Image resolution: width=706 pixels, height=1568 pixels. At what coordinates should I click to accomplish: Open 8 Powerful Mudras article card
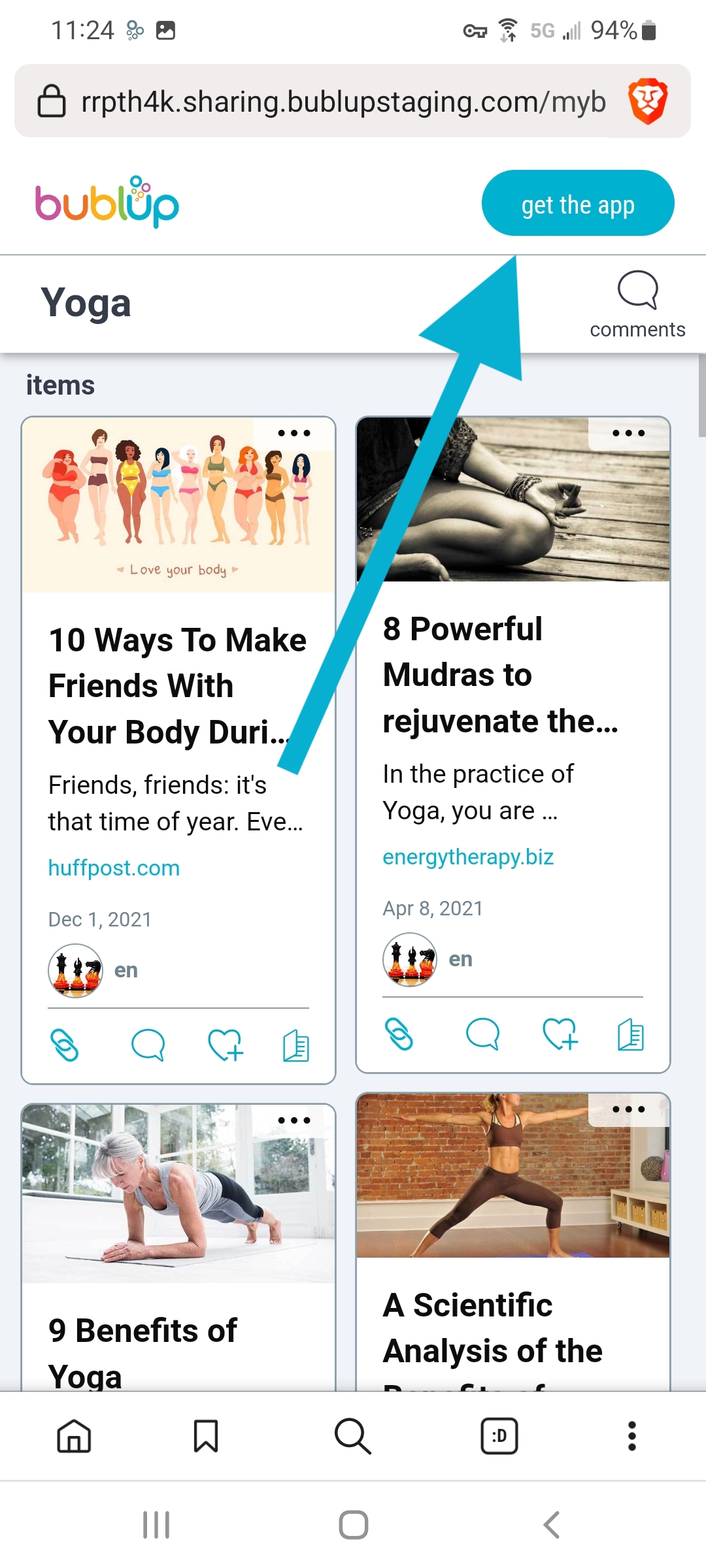(x=500, y=675)
